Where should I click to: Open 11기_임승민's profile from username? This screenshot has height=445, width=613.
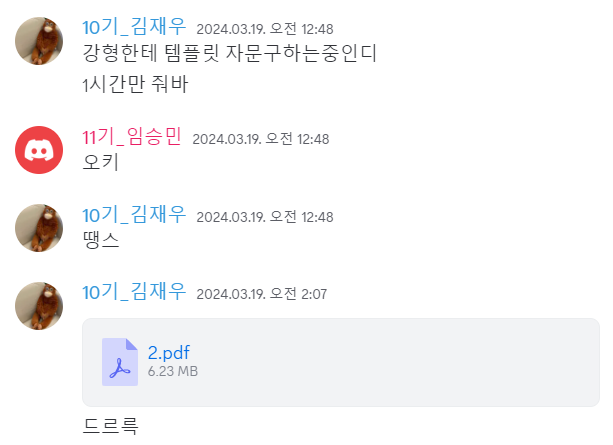(x=132, y=137)
